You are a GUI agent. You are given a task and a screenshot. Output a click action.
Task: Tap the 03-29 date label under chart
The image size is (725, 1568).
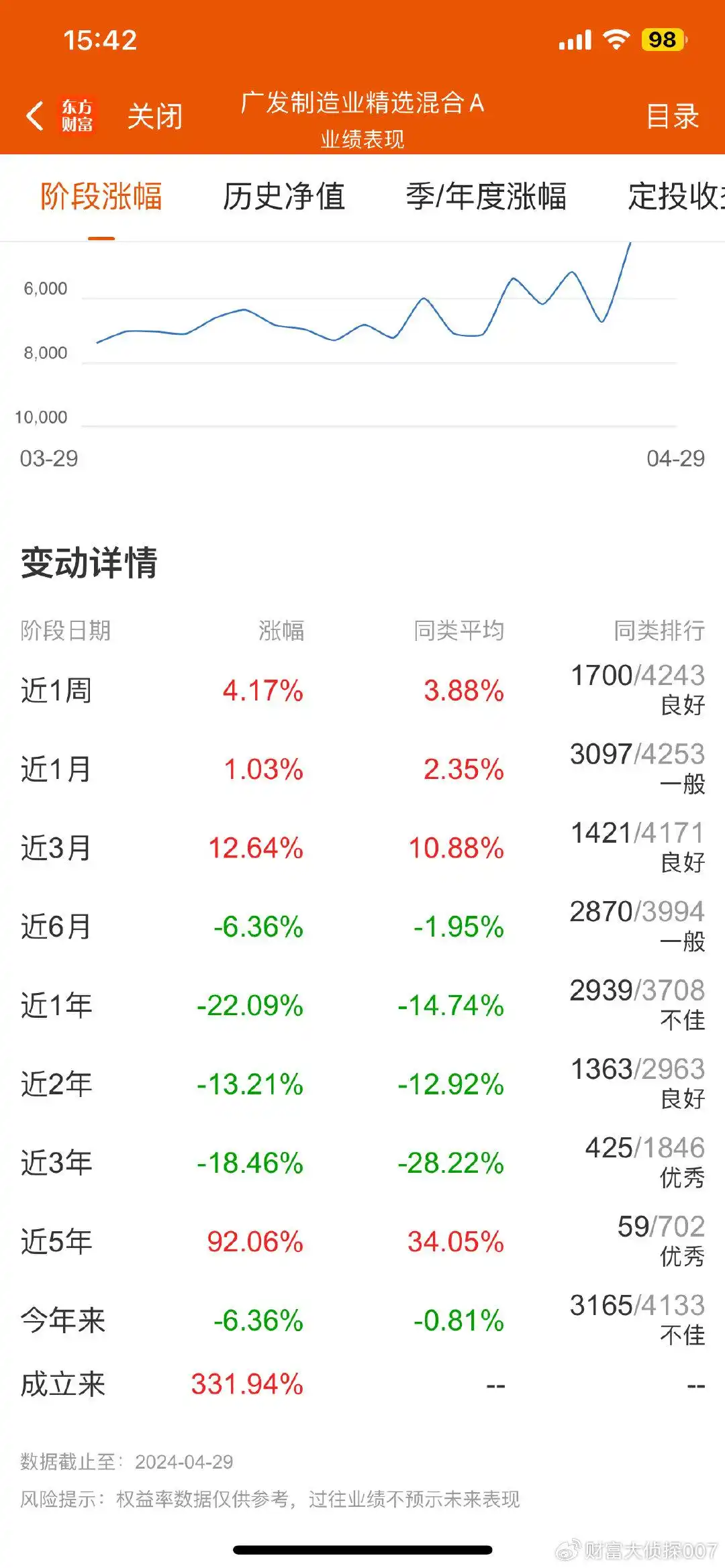coord(47,458)
